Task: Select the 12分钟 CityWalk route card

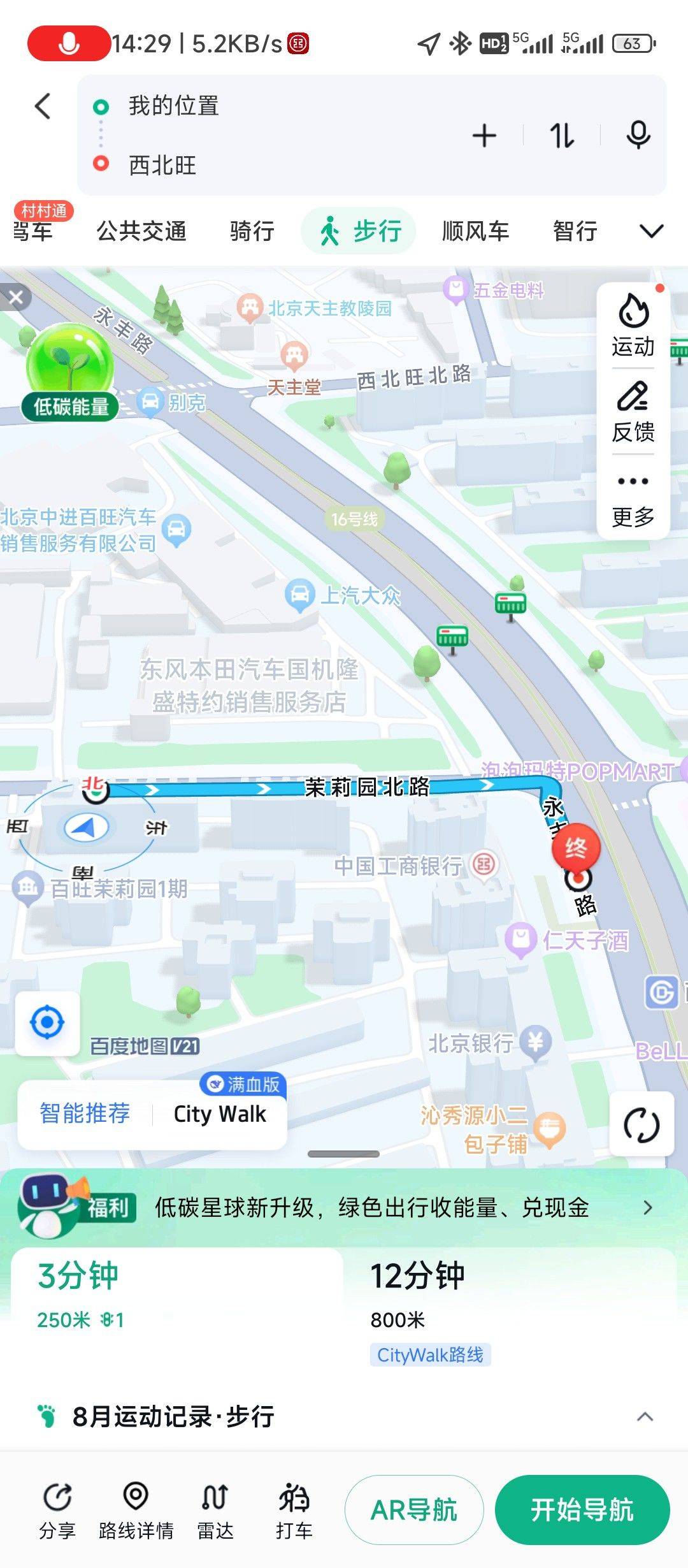Action: click(x=510, y=1308)
